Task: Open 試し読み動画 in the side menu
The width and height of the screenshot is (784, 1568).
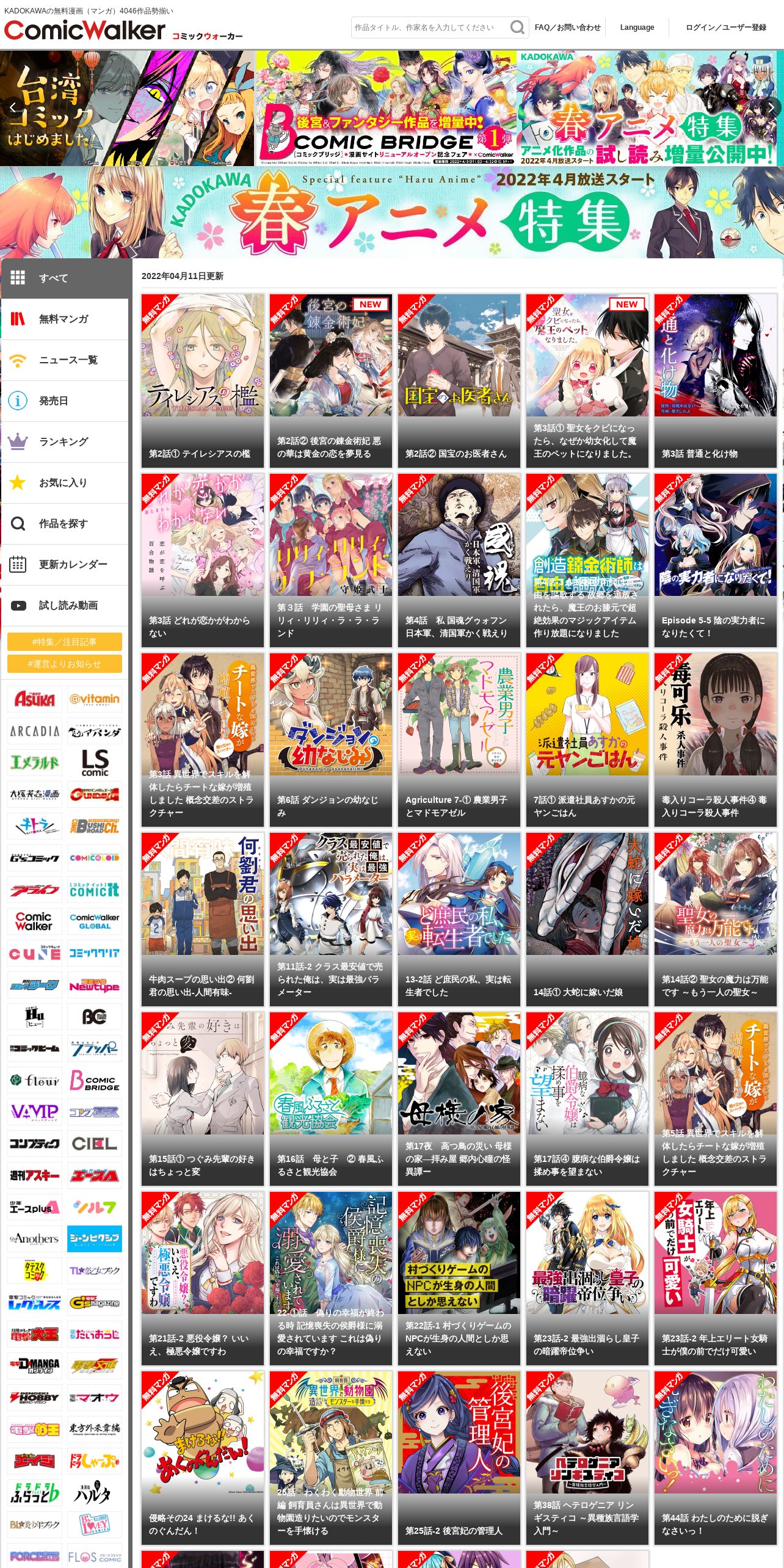Action: tap(65, 606)
